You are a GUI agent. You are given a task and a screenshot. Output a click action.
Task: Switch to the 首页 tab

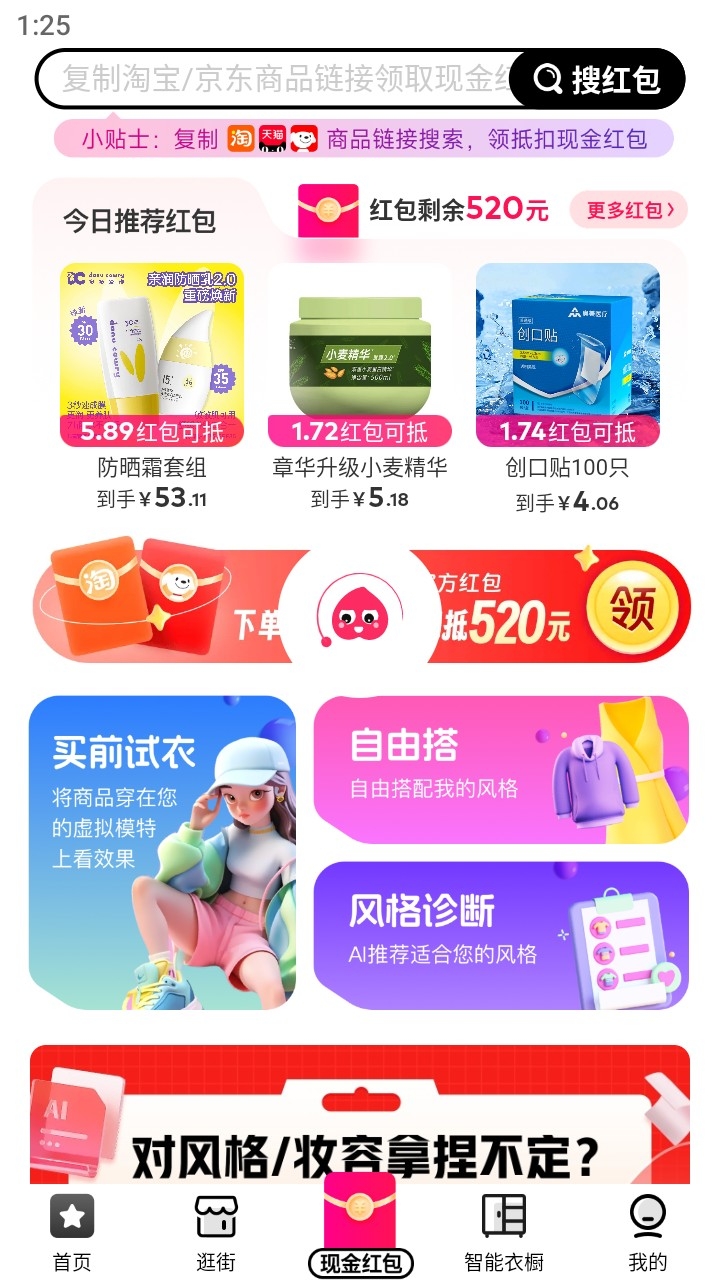coord(72,1232)
